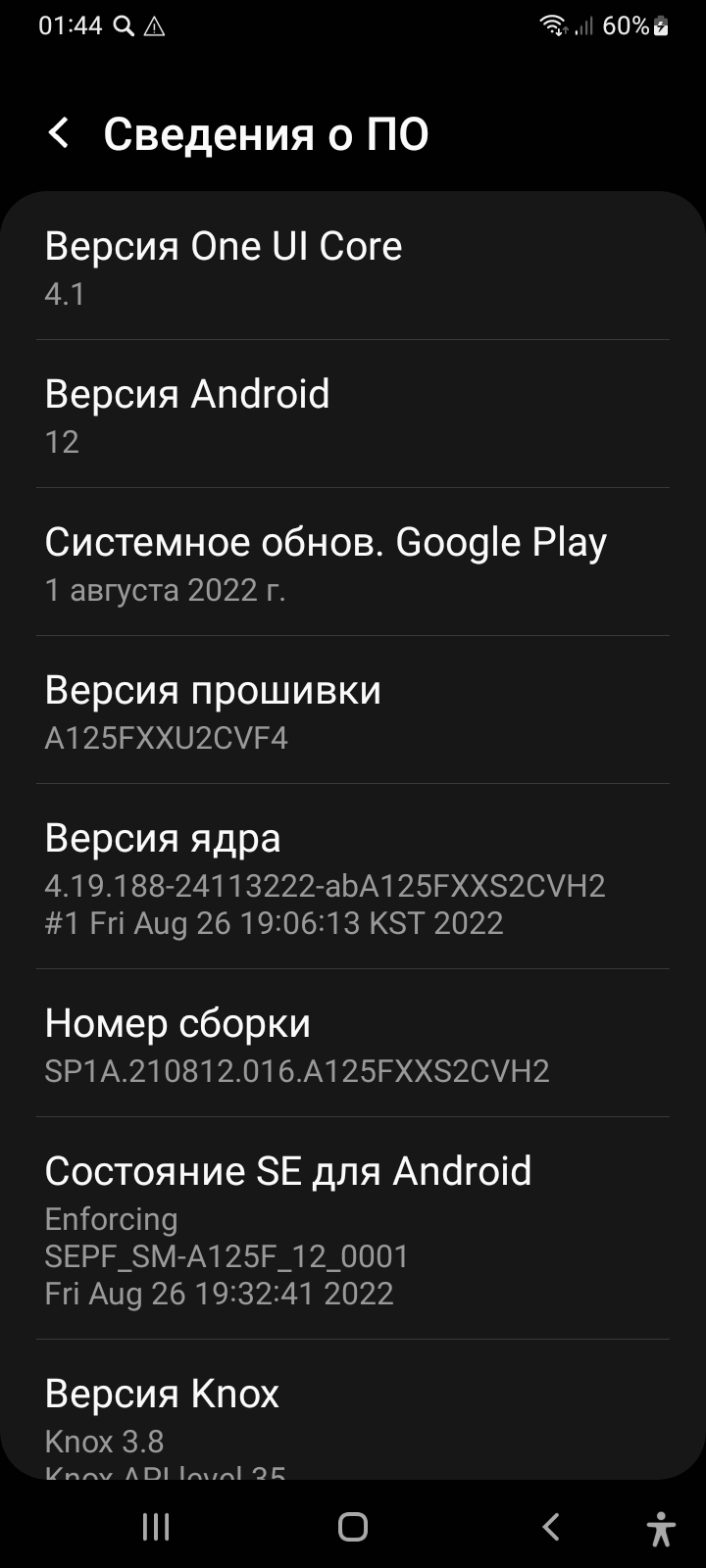Viewport: 706px width, 1568px height.
Task: Open recent apps from navigation bar
Action: 156,1526
